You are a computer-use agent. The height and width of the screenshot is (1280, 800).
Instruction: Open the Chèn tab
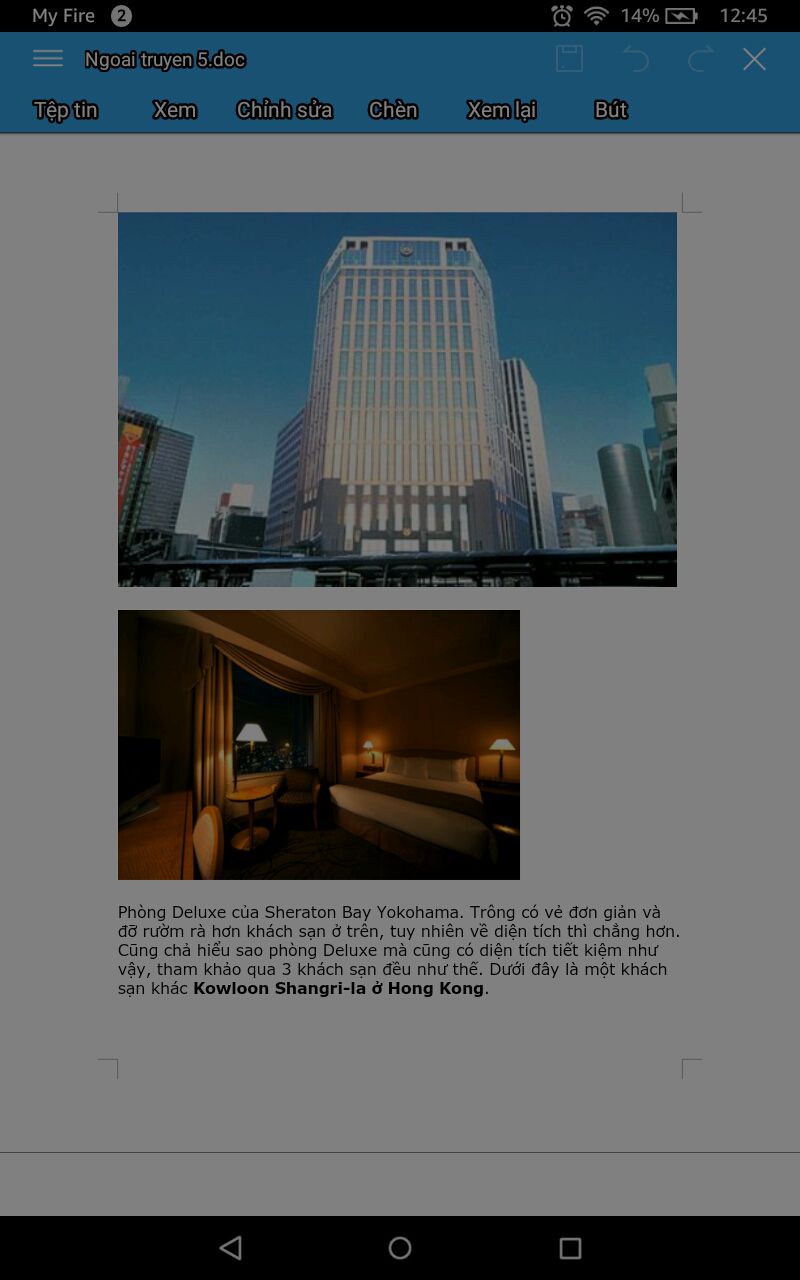393,110
